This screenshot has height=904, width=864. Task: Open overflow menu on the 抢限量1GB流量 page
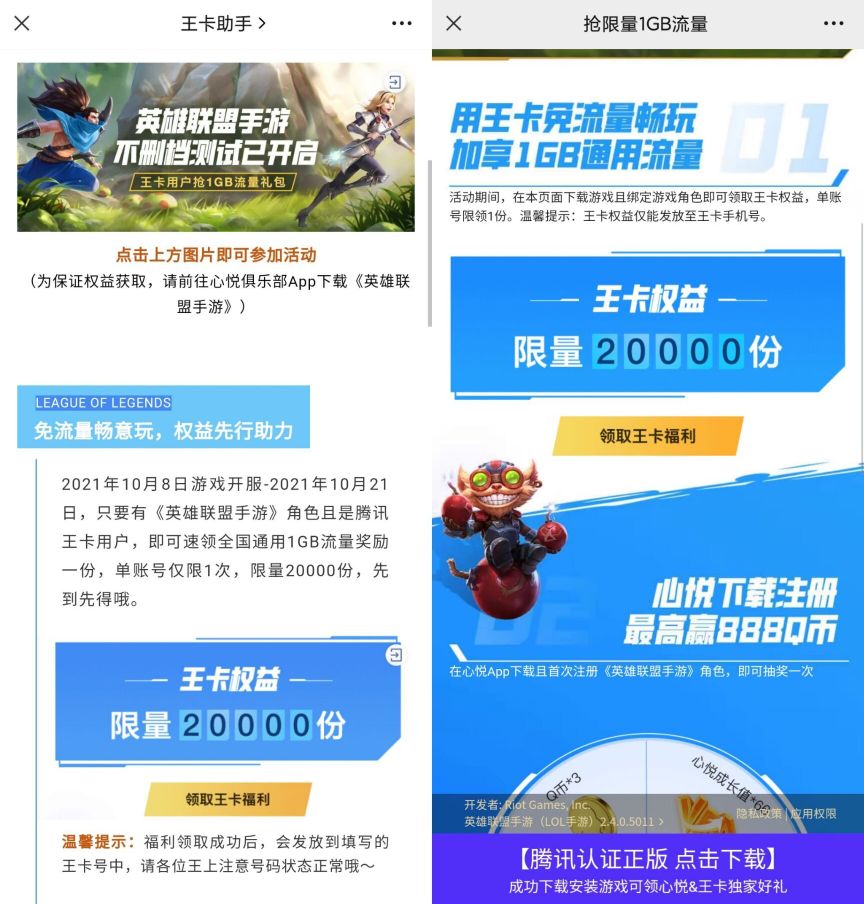834,23
